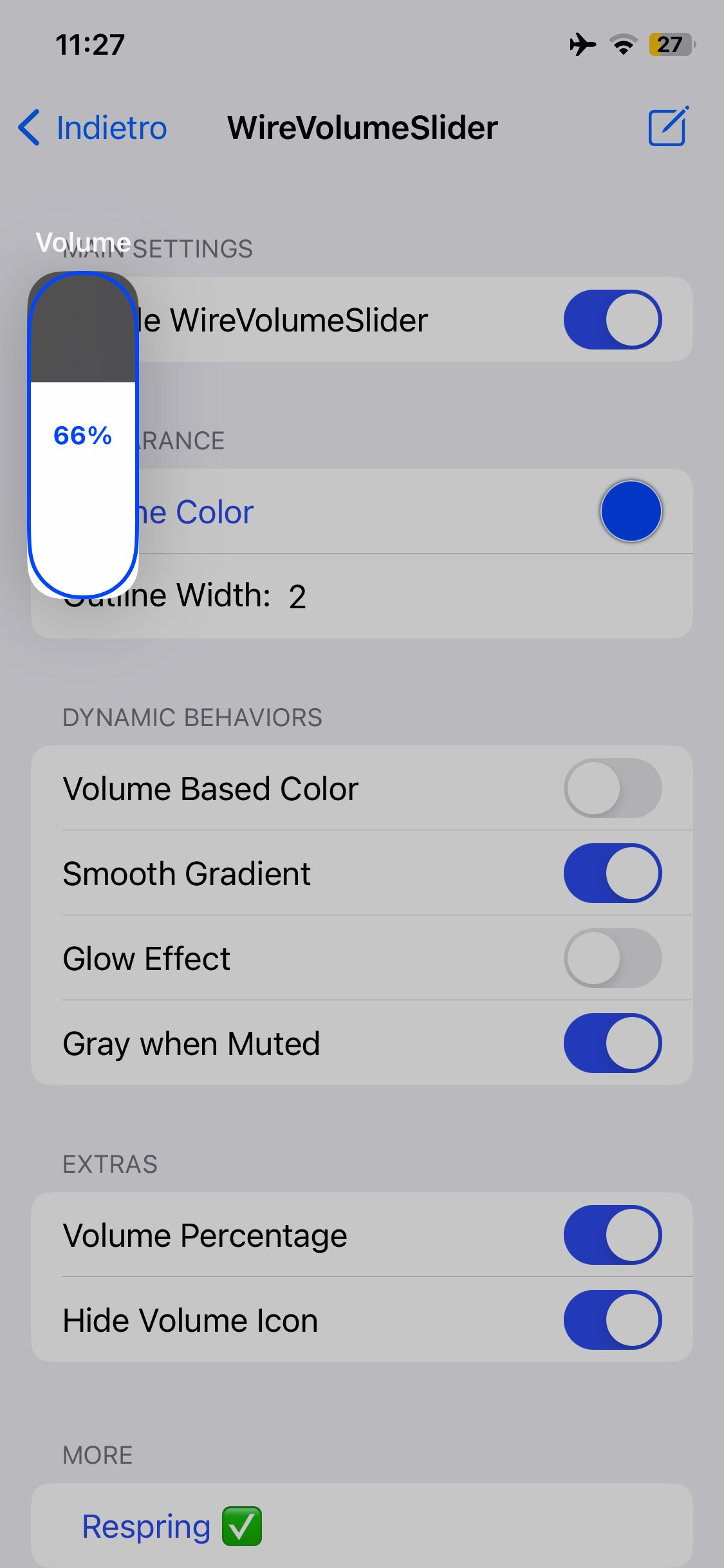Turn off Hide Volume Icon
724x1568 pixels.
tap(612, 1320)
